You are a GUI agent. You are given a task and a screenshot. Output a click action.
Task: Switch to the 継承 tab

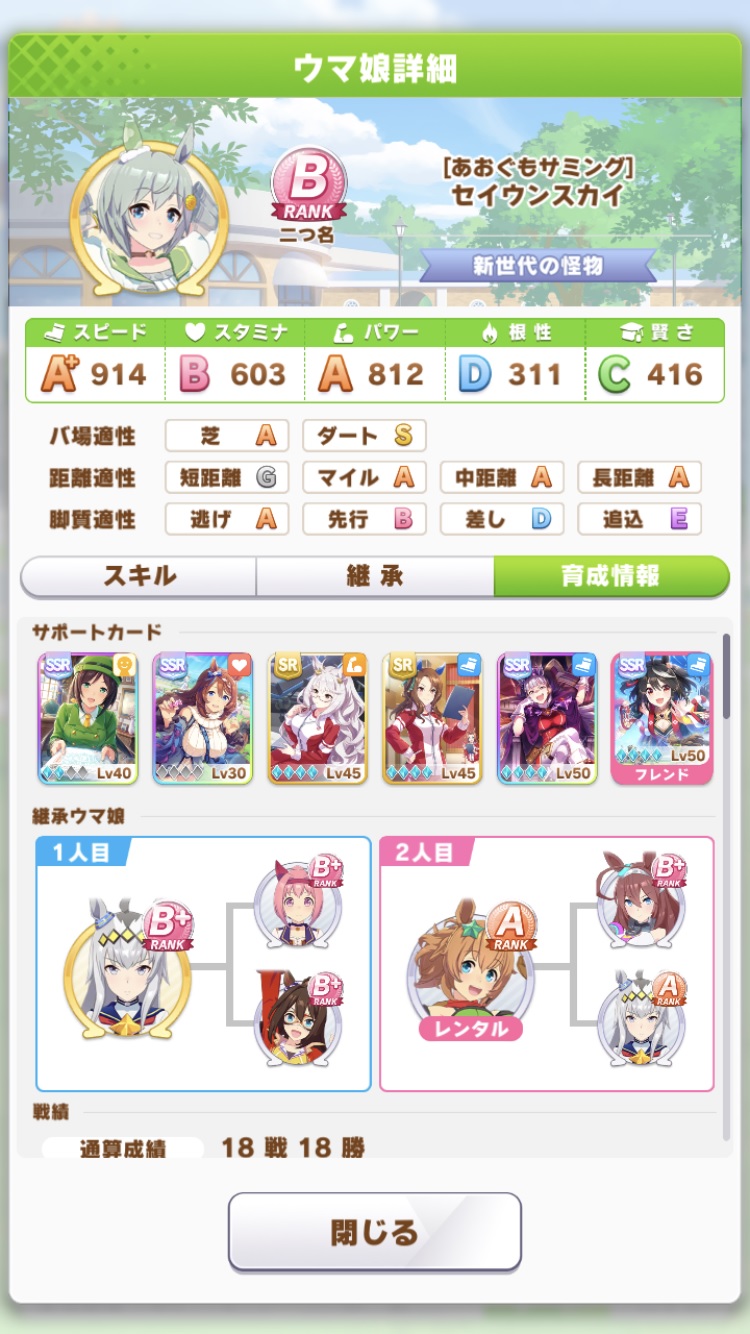375,576
